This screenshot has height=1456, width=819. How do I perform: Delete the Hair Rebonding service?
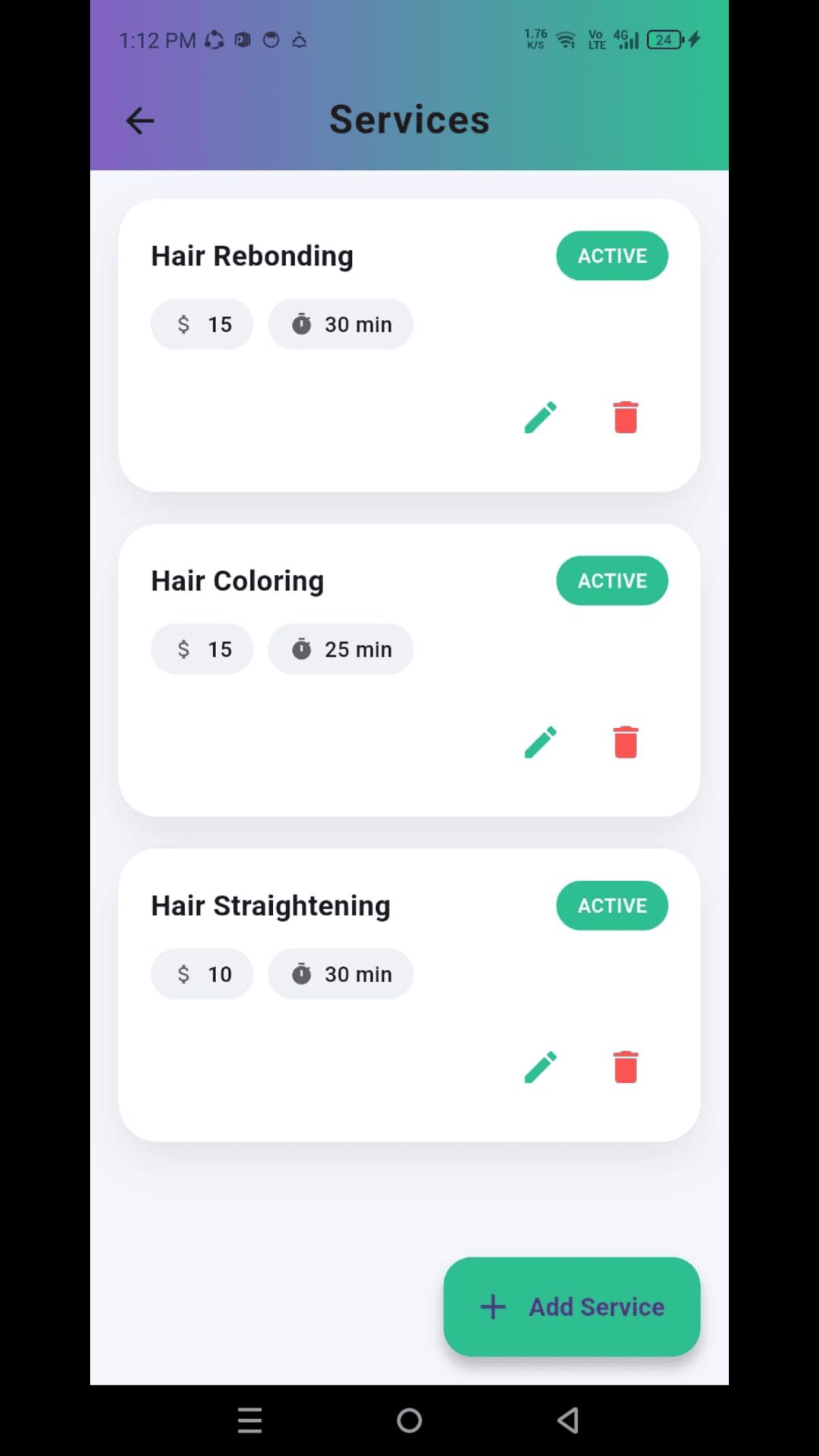coord(626,417)
